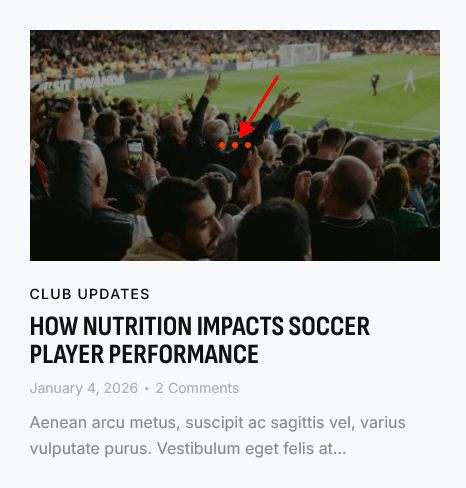Open the article How Nutrition Impacts Soccer Player Performance
The width and height of the screenshot is (466, 488).
200,340
